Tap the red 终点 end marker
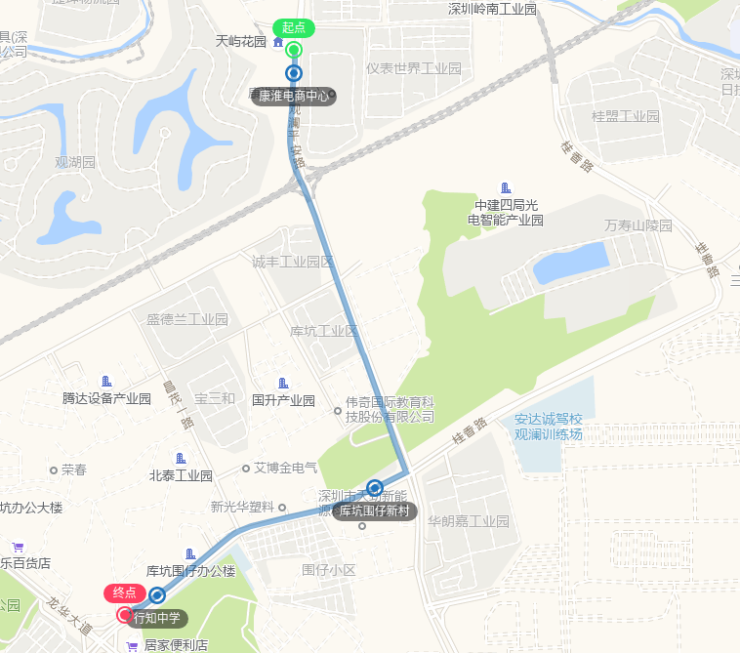The width and height of the screenshot is (740, 653). 125,615
